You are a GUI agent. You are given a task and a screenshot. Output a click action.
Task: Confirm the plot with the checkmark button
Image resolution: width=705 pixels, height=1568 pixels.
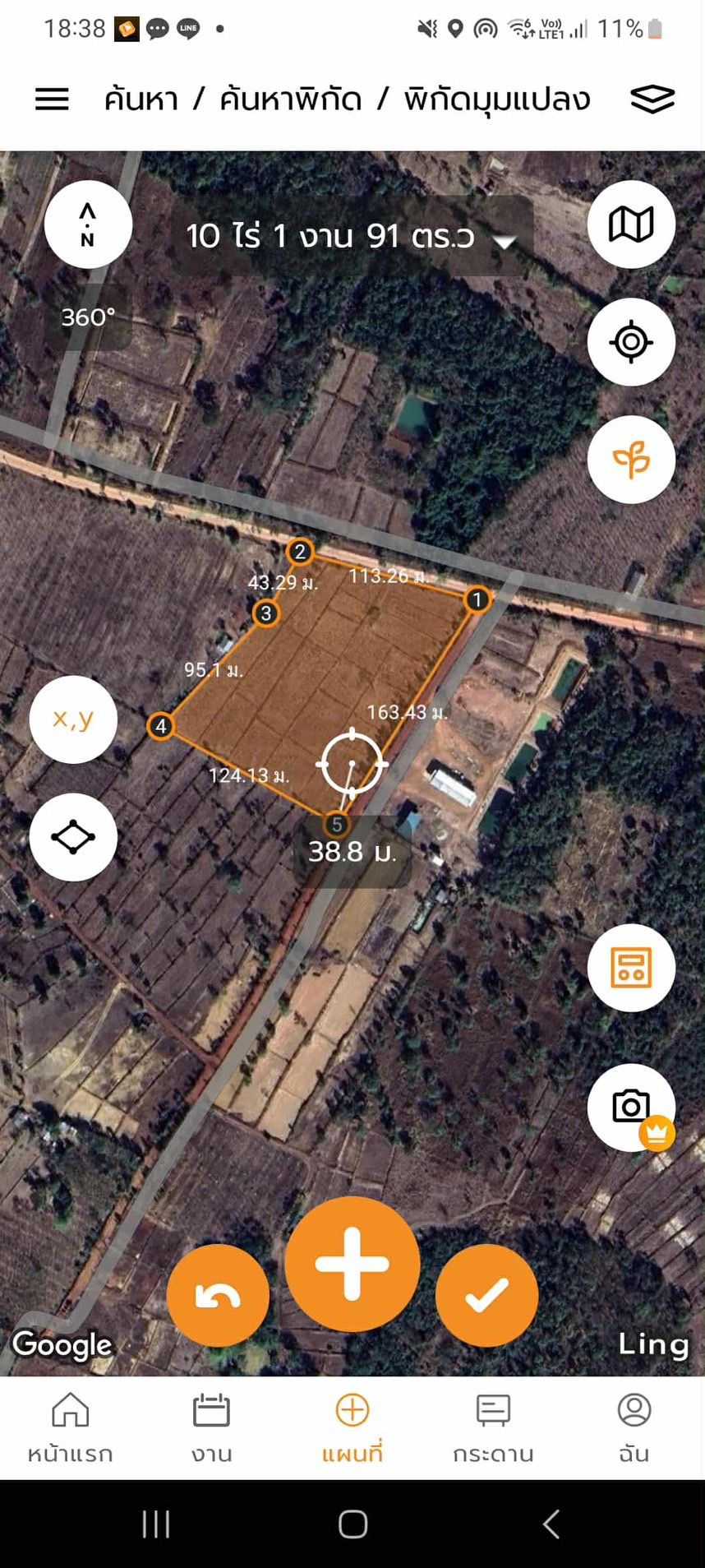(x=487, y=1295)
